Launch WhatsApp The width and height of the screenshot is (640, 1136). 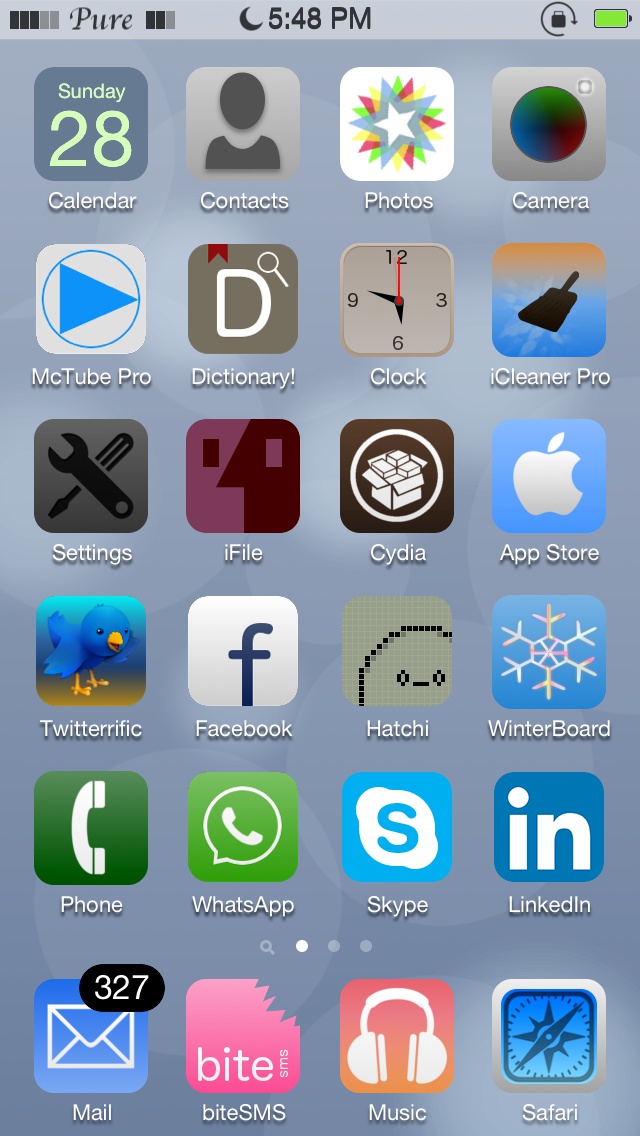point(243,827)
